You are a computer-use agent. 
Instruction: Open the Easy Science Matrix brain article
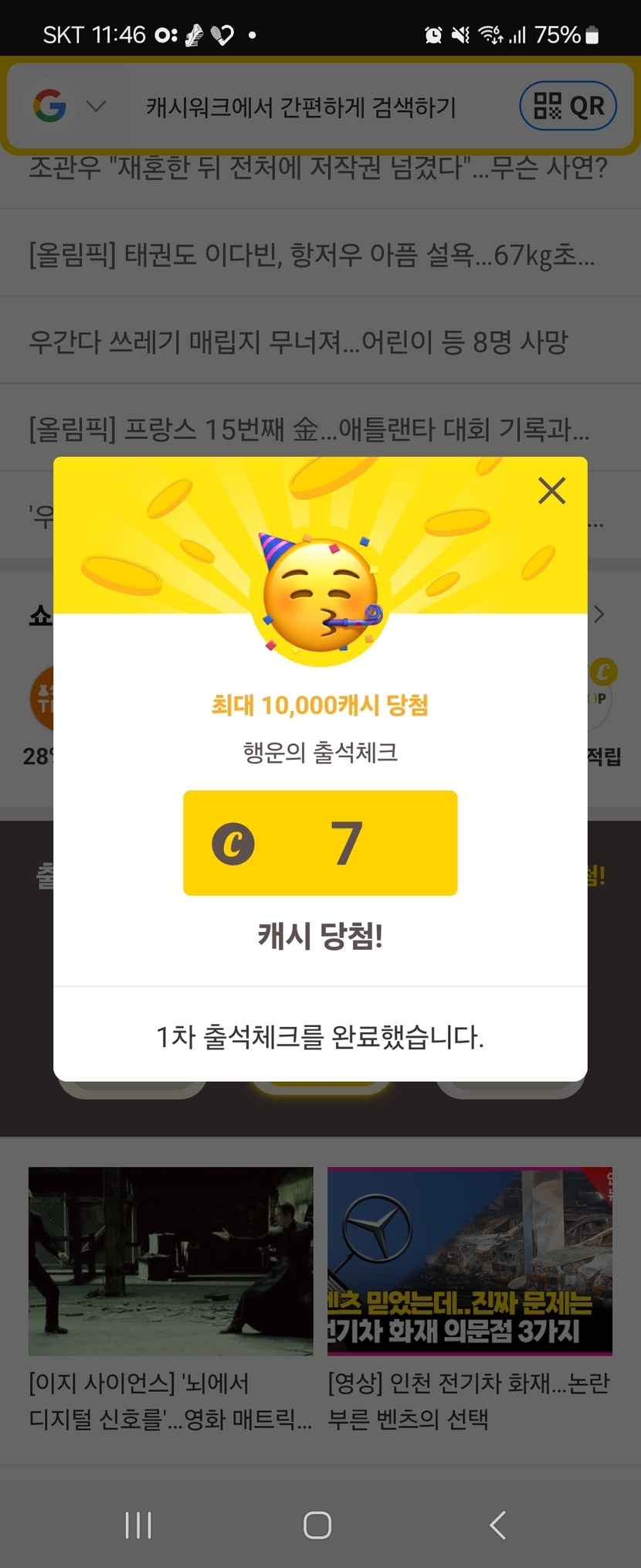click(x=171, y=1298)
